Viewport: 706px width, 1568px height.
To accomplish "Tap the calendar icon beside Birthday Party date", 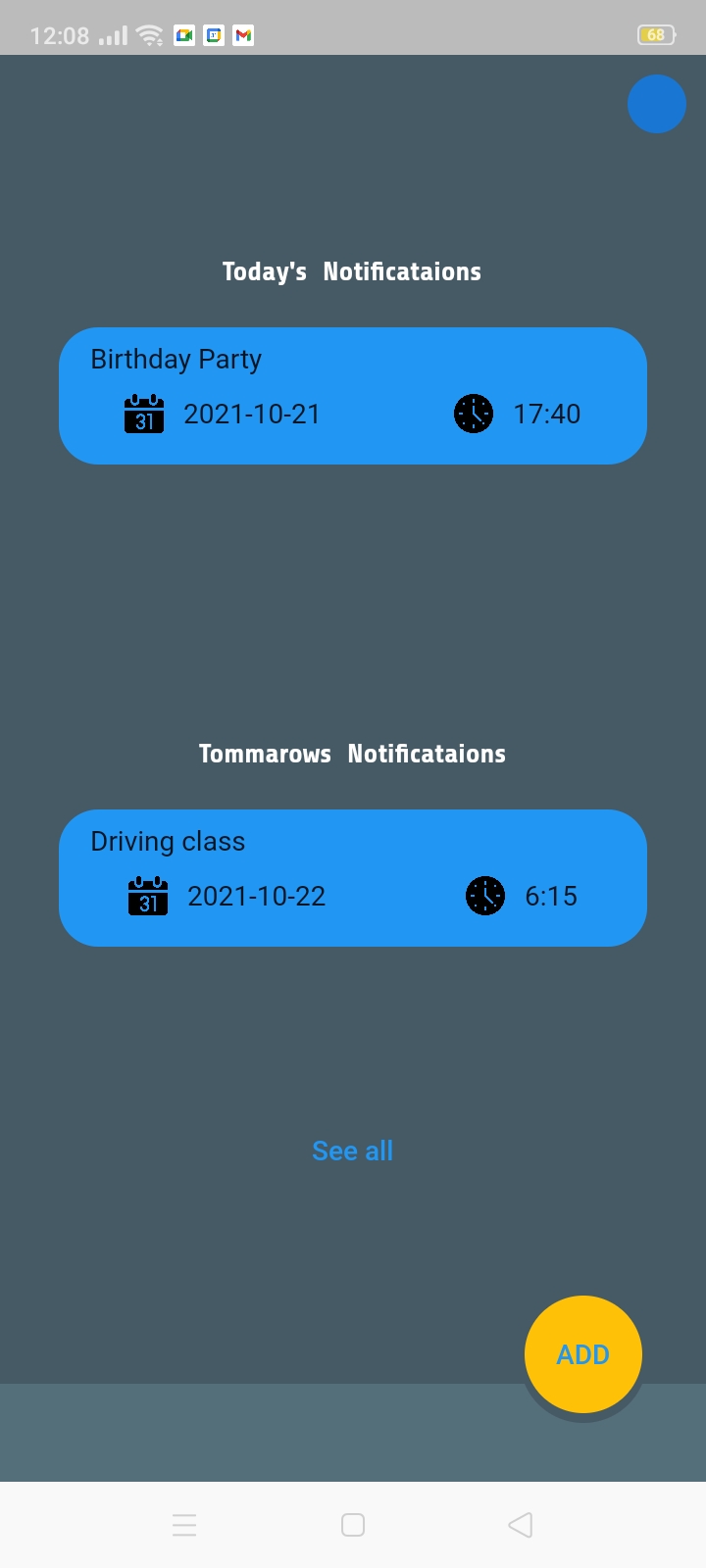I will click(x=144, y=413).
